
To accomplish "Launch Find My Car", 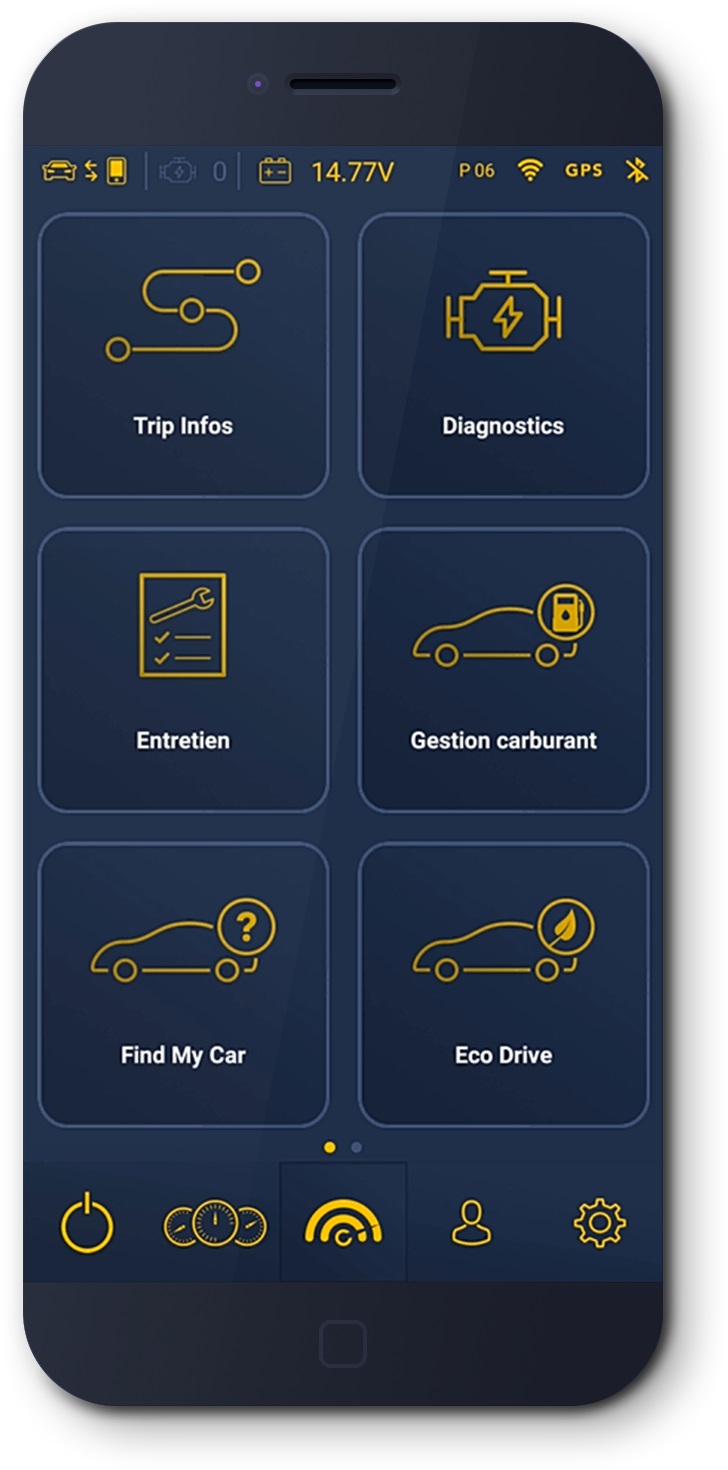I will (x=183, y=985).
